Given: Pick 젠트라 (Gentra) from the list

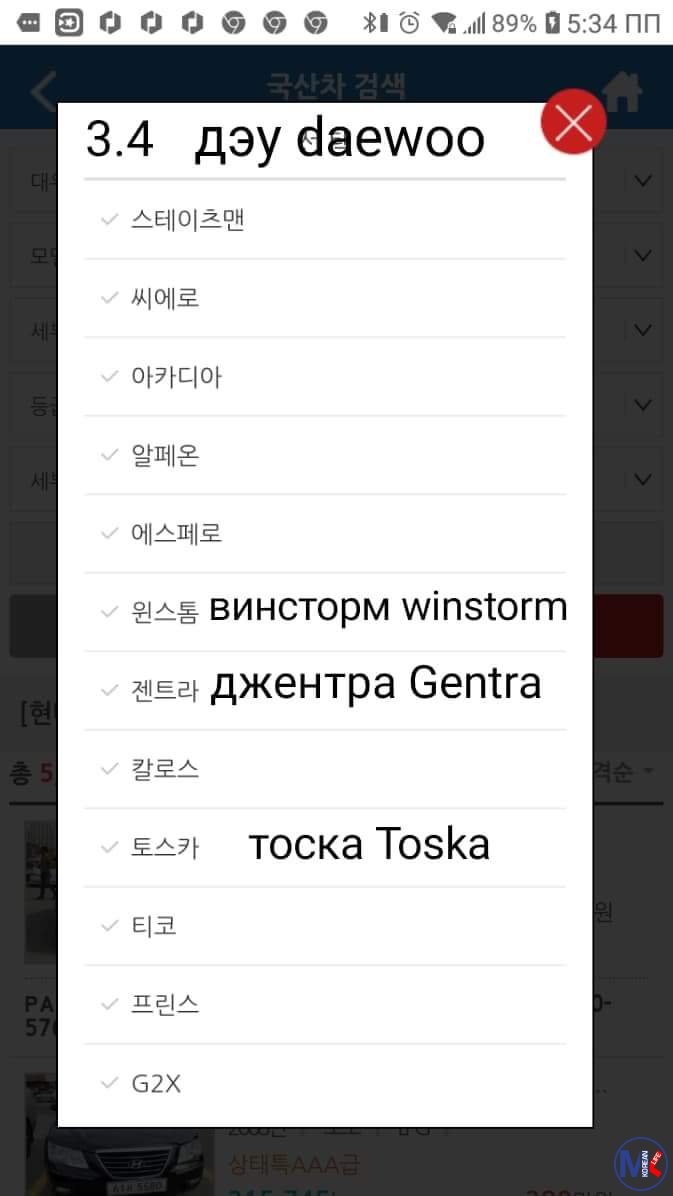Looking at the screenshot, I should (165, 690).
